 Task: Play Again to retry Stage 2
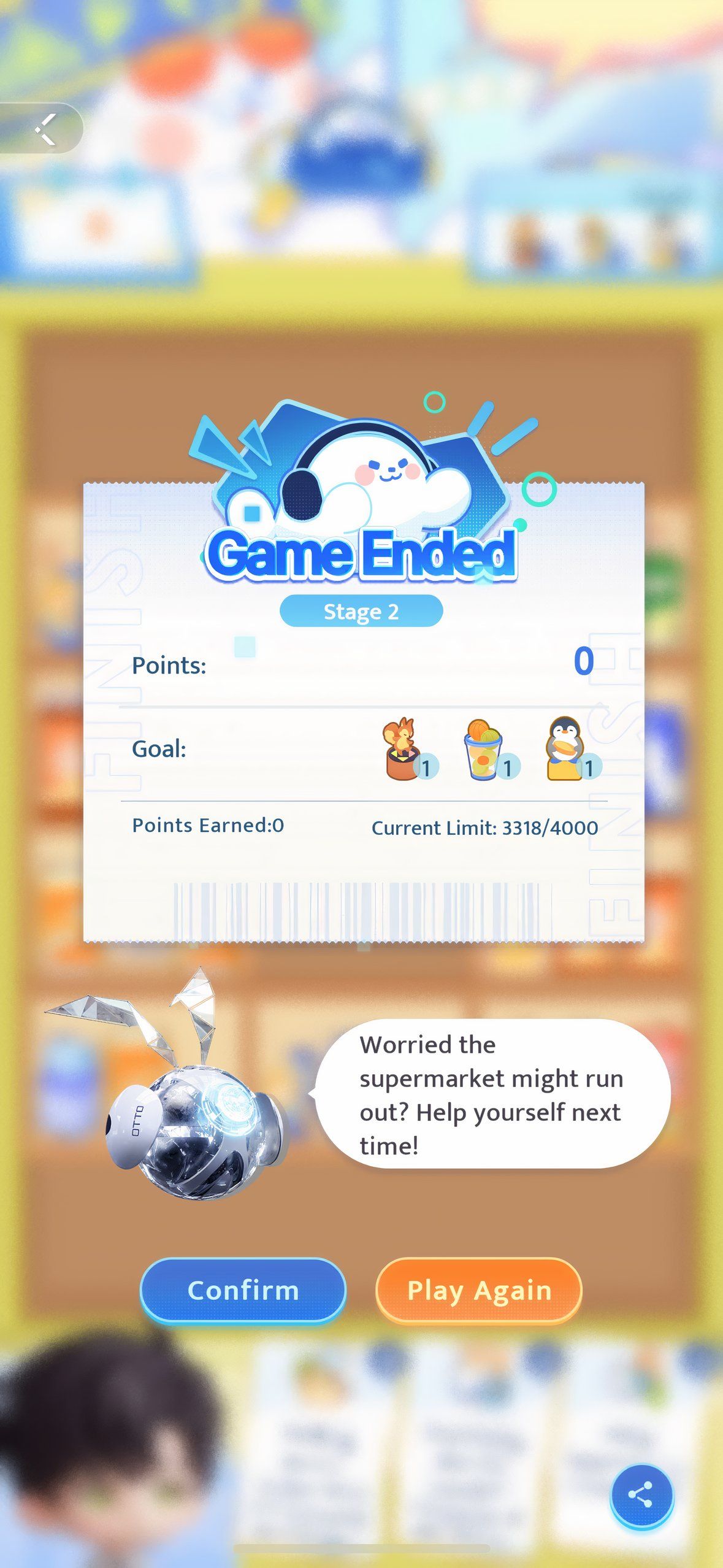[479, 1290]
